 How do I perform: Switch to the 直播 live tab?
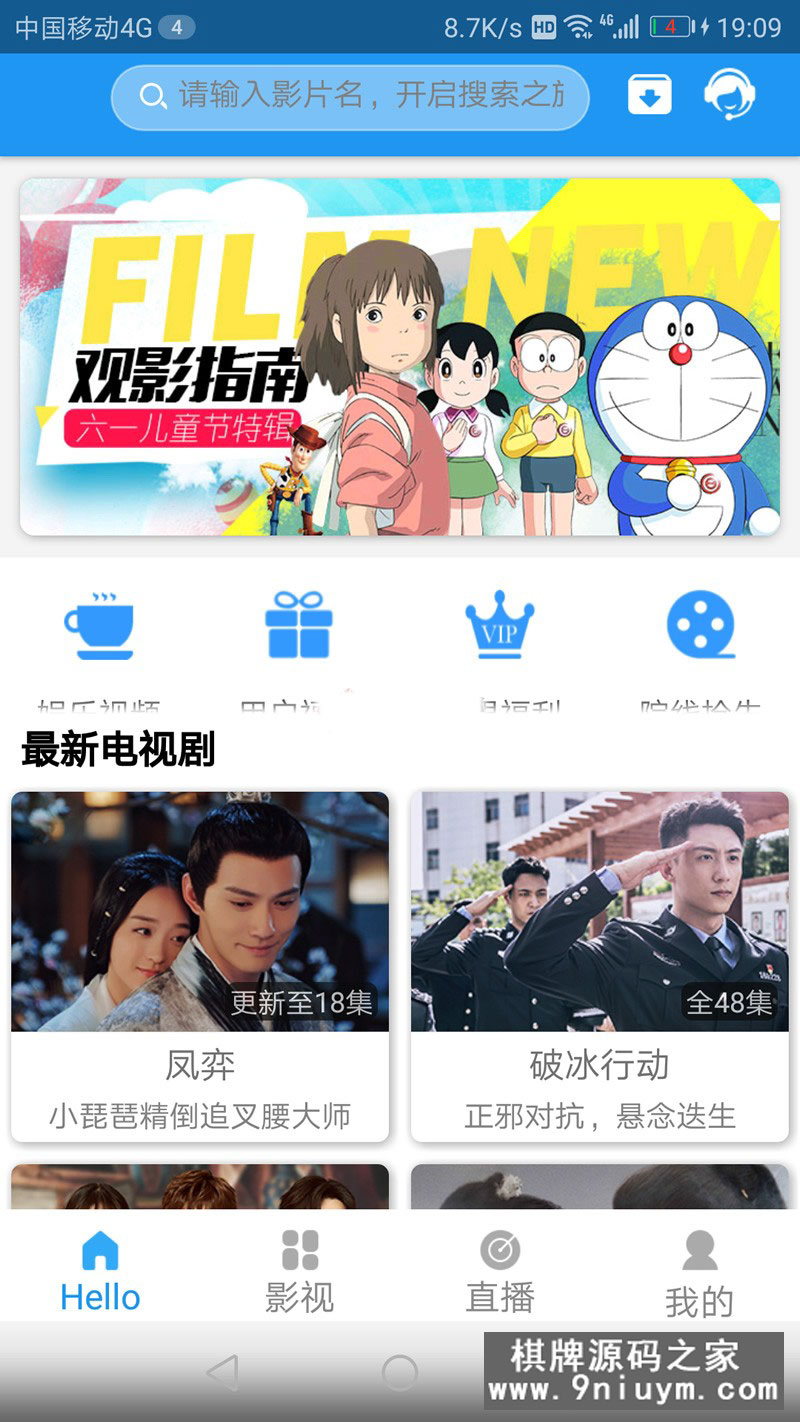(500, 1270)
